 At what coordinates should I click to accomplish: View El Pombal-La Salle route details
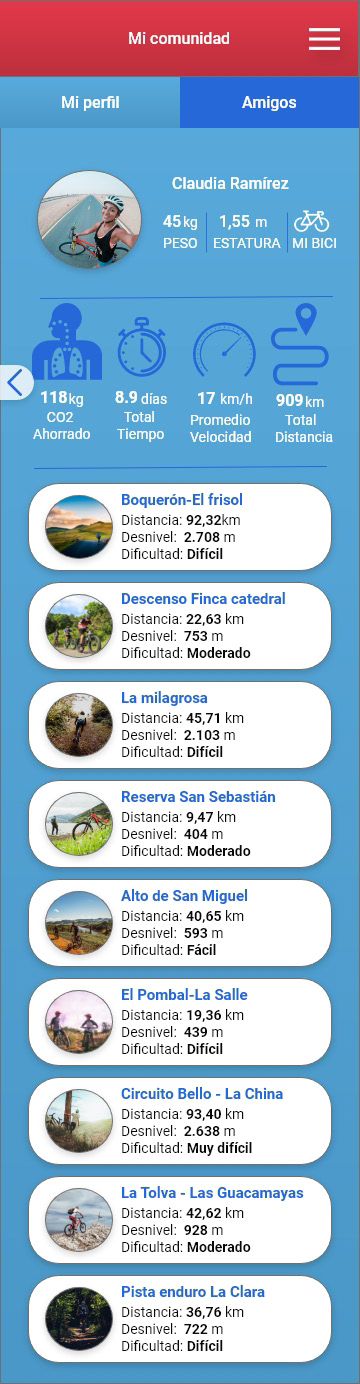[x=180, y=1022]
